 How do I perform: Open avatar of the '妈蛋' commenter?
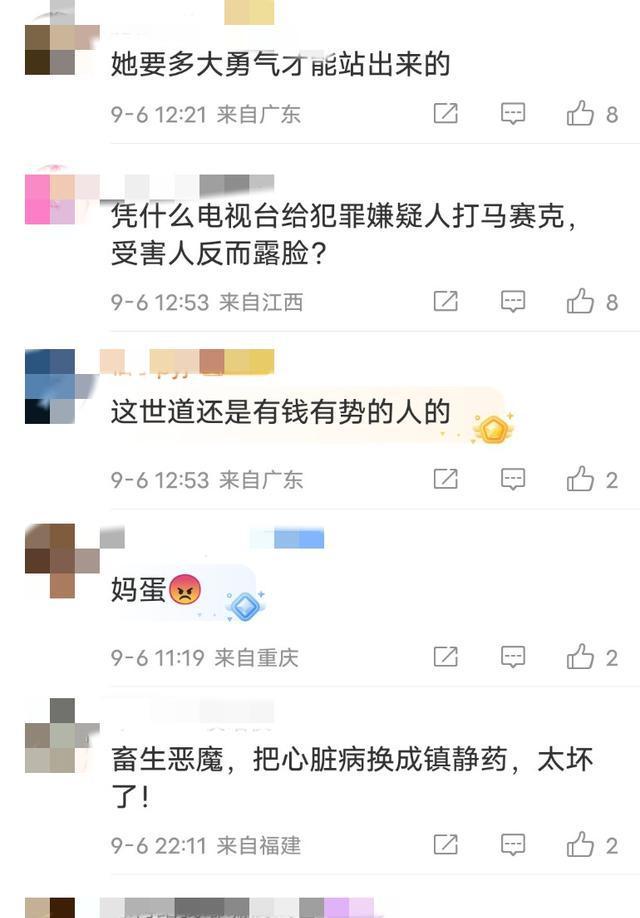click(x=50, y=560)
